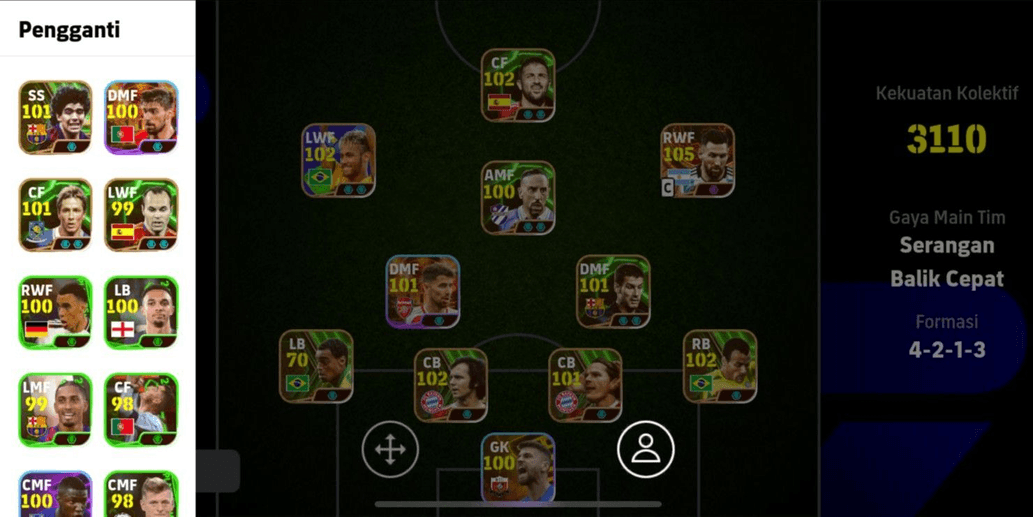The height and width of the screenshot is (517, 1033).
Task: Choose the CB 102 center back card
Action: point(450,385)
